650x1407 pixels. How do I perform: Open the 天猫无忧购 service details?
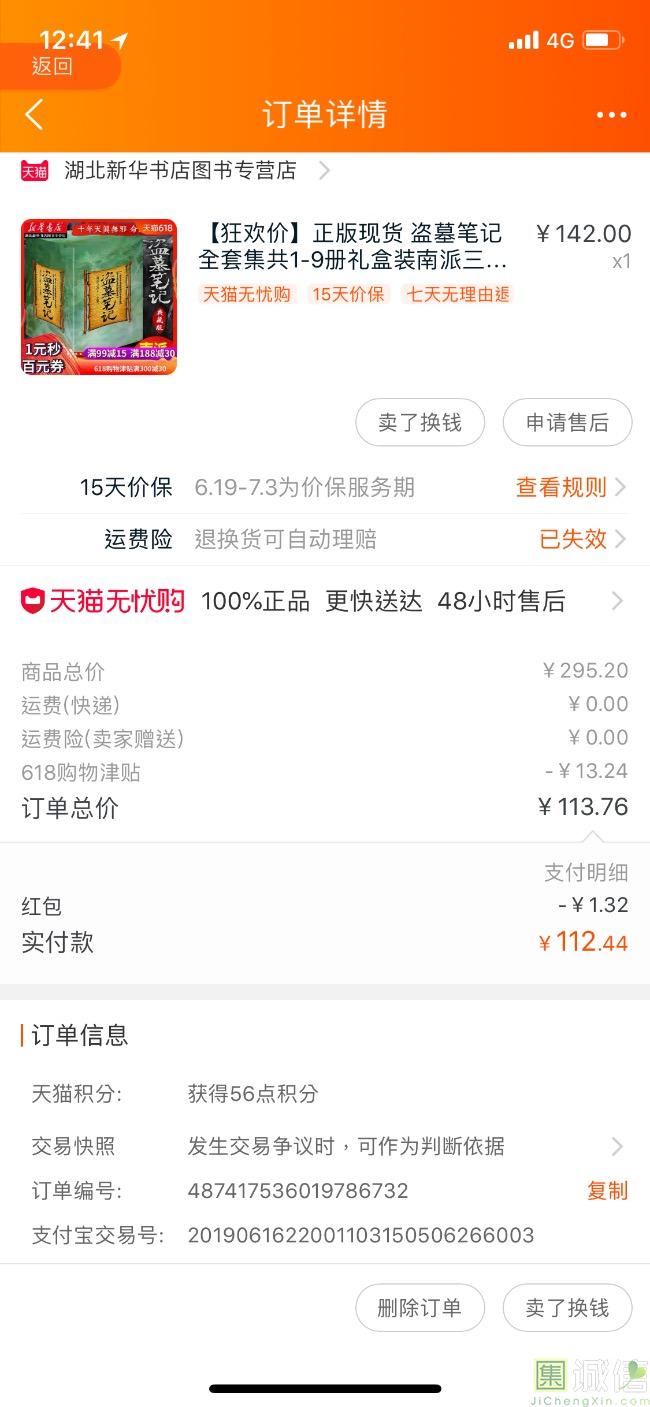point(325,601)
